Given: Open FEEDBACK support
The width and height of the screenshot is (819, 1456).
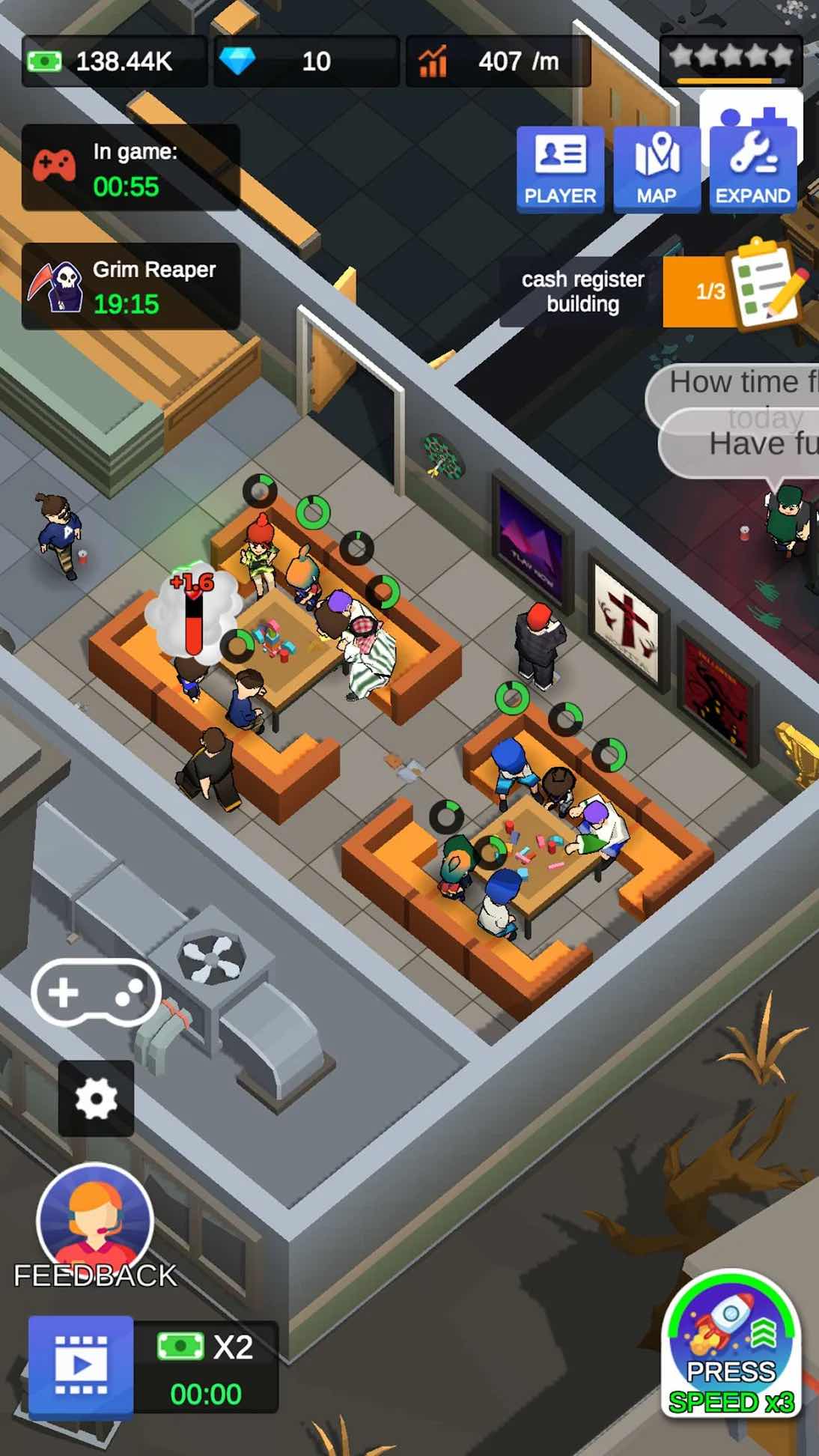Looking at the screenshot, I should 95,1225.
